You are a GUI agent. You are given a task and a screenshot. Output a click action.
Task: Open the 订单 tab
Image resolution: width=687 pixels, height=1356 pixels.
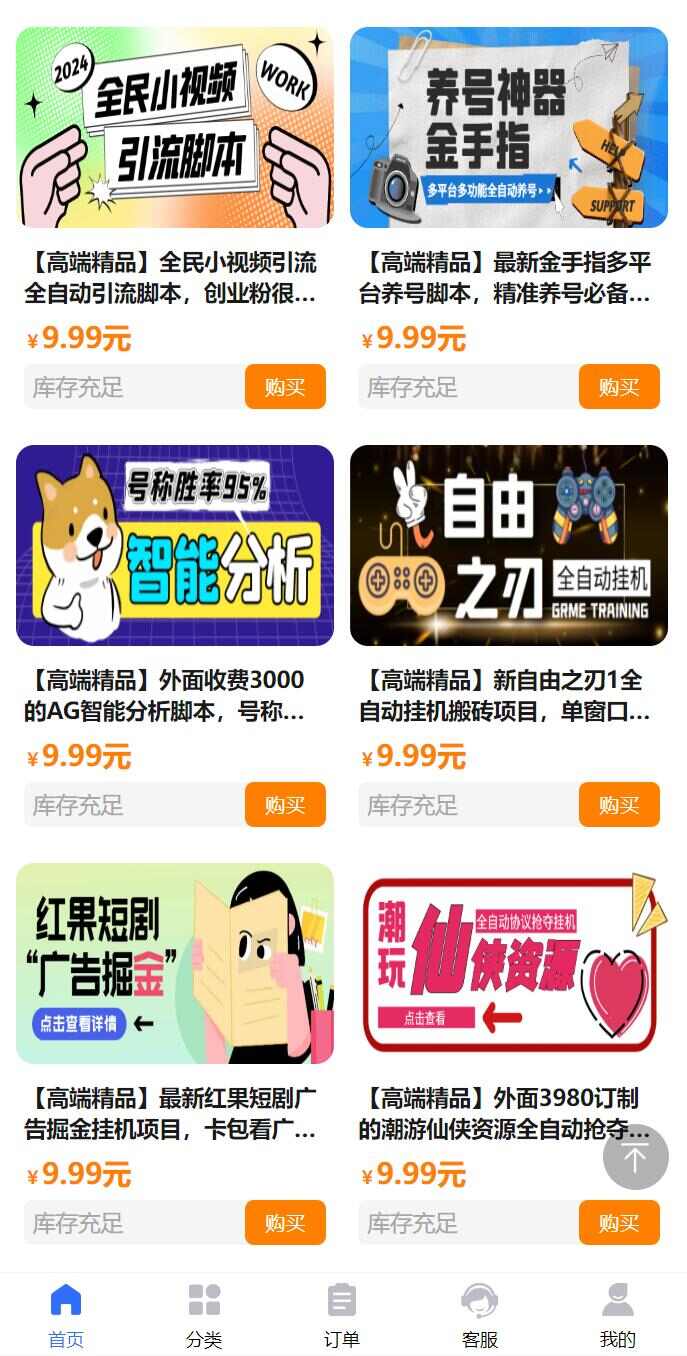coord(342,1315)
